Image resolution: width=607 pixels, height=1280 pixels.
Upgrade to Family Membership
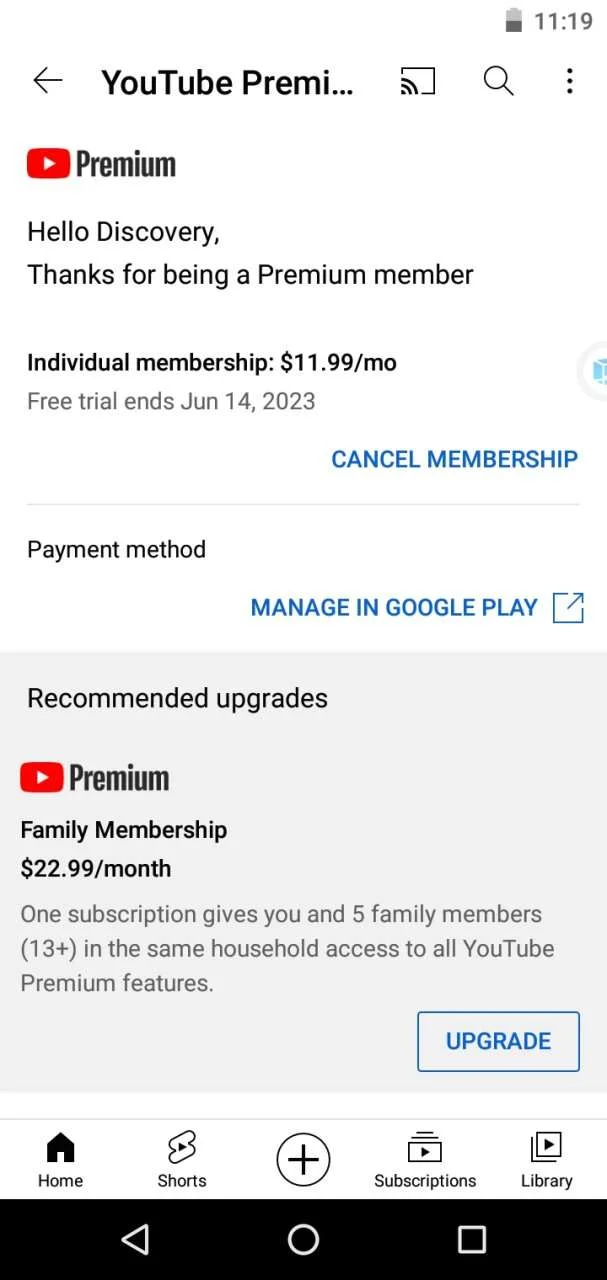(498, 1041)
